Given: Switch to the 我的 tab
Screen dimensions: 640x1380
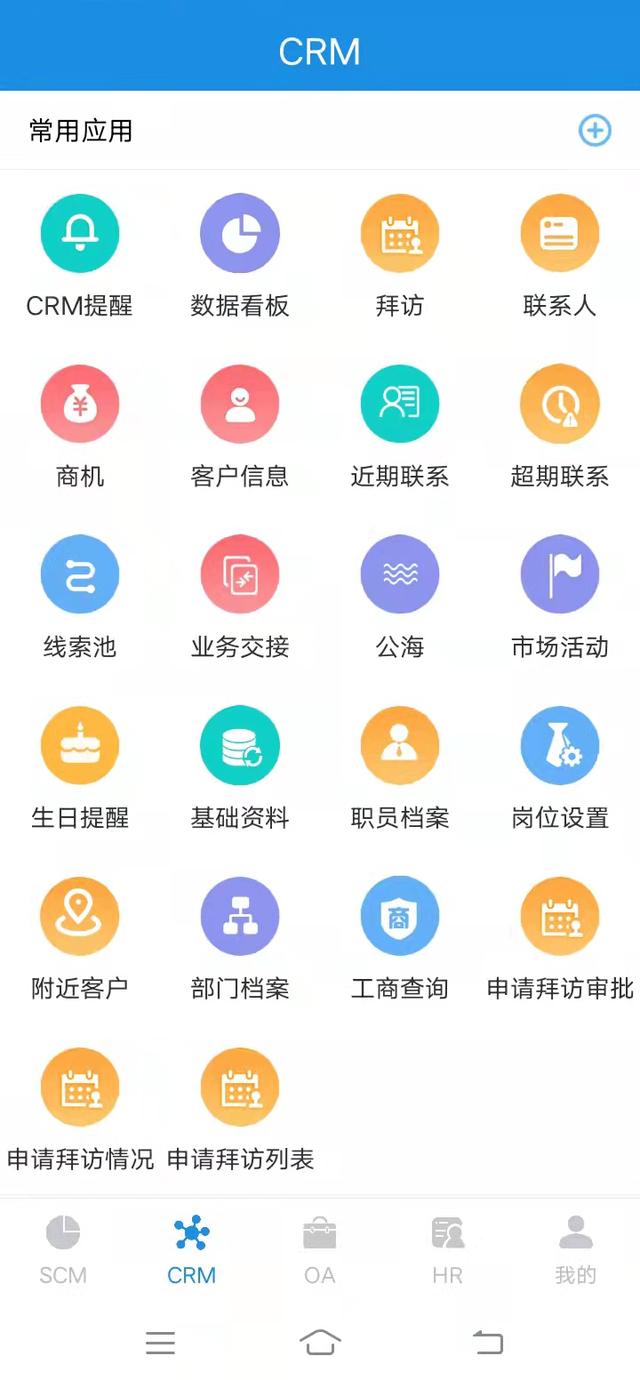Looking at the screenshot, I should pos(576,1249).
